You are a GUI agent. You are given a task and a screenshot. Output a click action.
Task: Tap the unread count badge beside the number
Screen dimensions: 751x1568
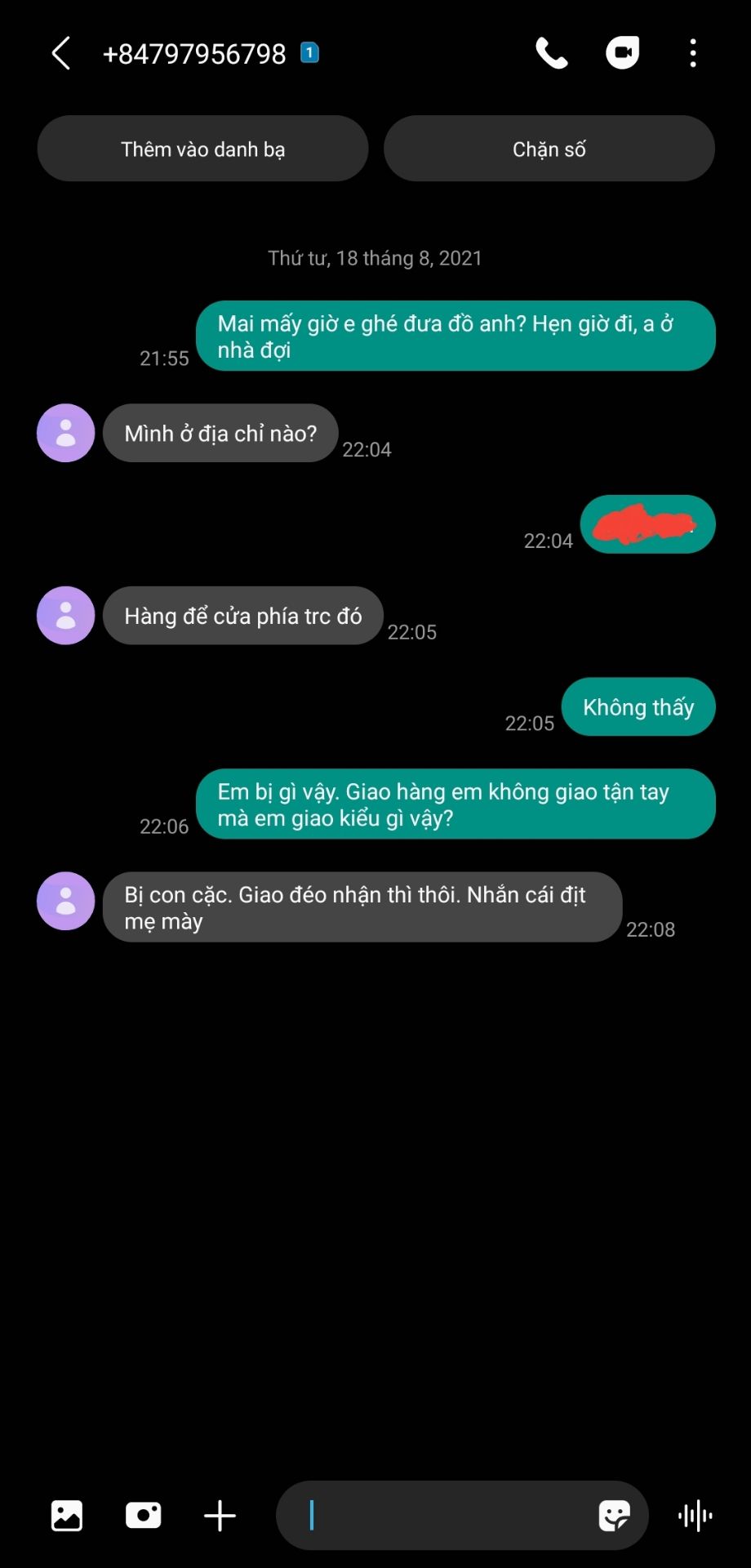point(309,52)
